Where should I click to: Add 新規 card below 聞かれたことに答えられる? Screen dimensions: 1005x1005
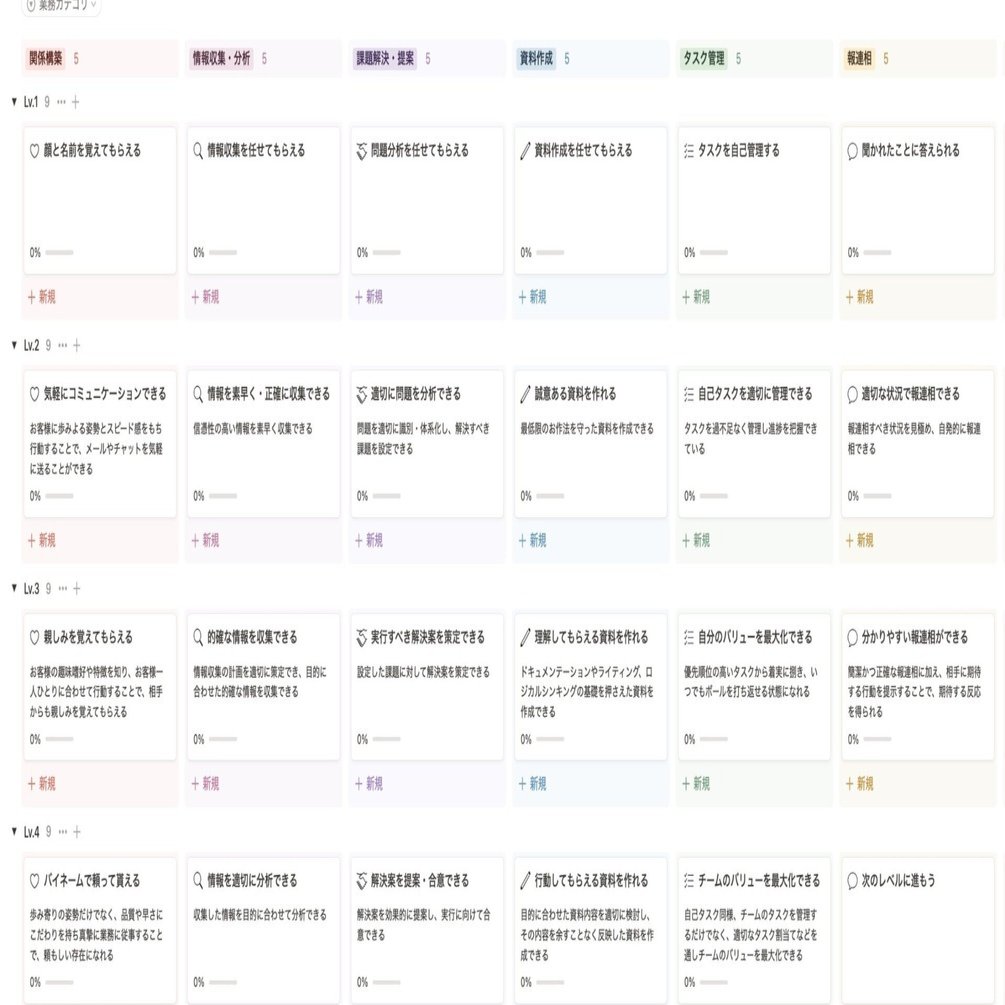pos(860,297)
